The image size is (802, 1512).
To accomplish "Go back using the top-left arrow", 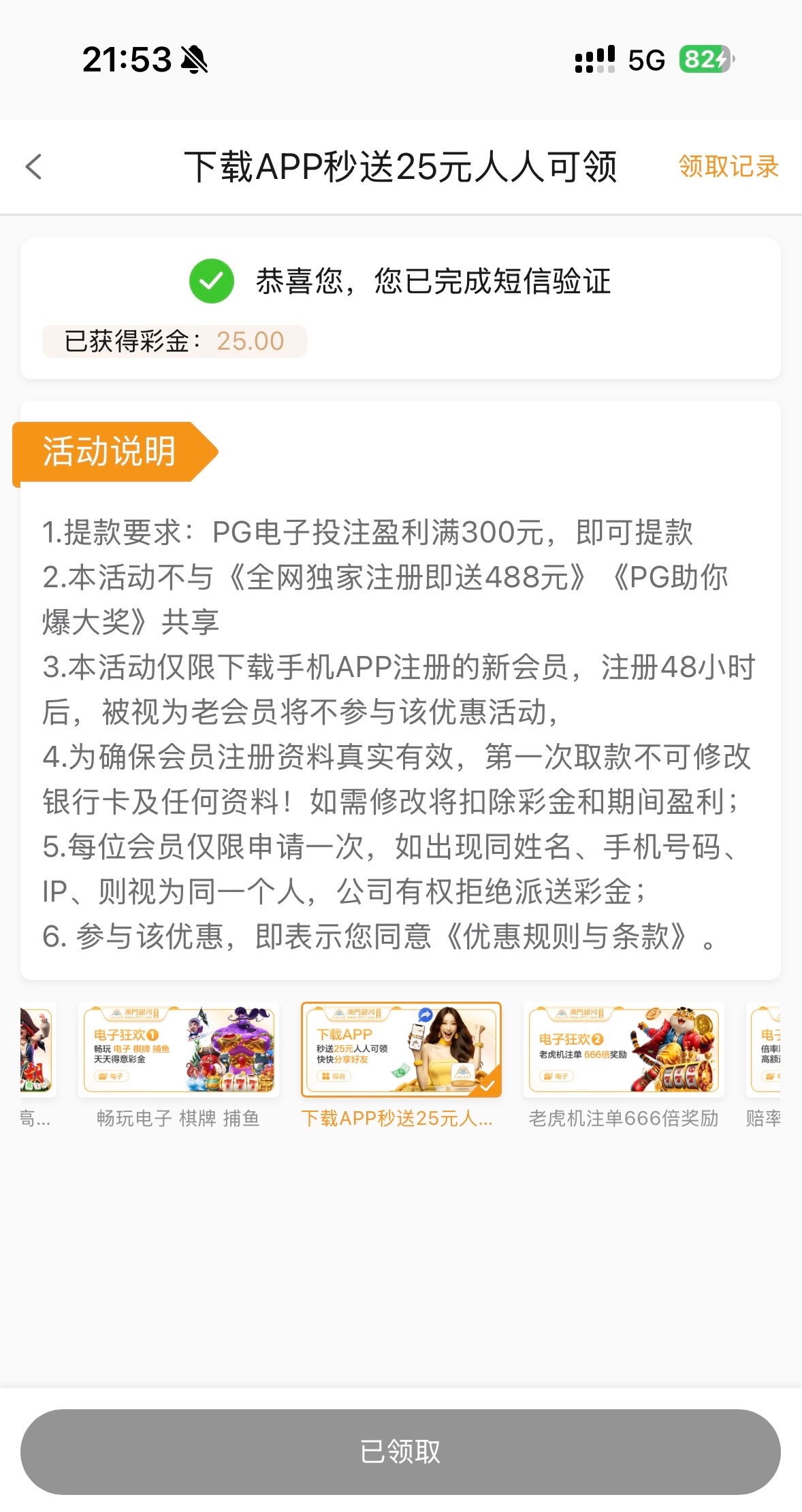I will (x=33, y=167).
